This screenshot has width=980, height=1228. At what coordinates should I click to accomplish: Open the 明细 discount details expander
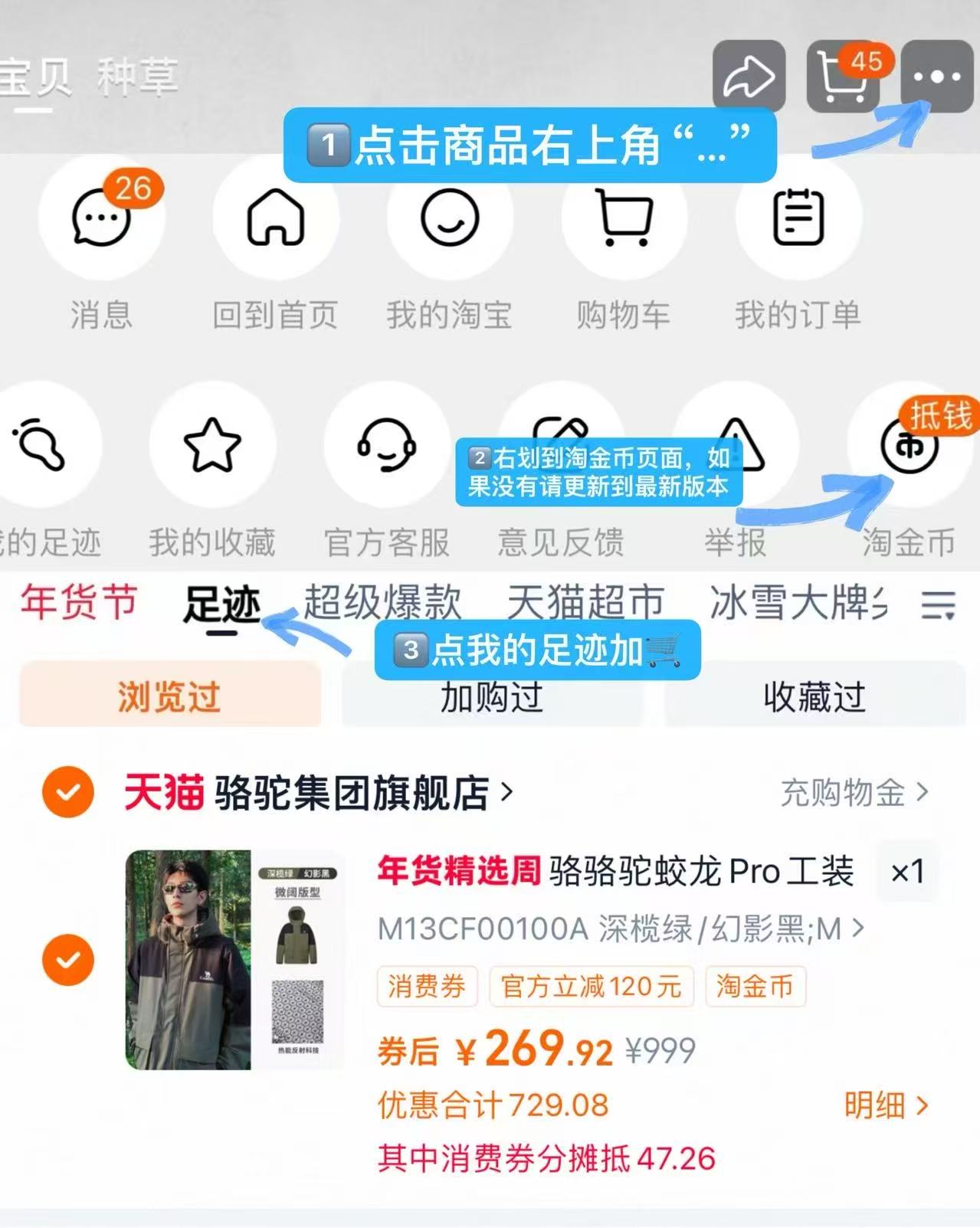click(x=889, y=1105)
